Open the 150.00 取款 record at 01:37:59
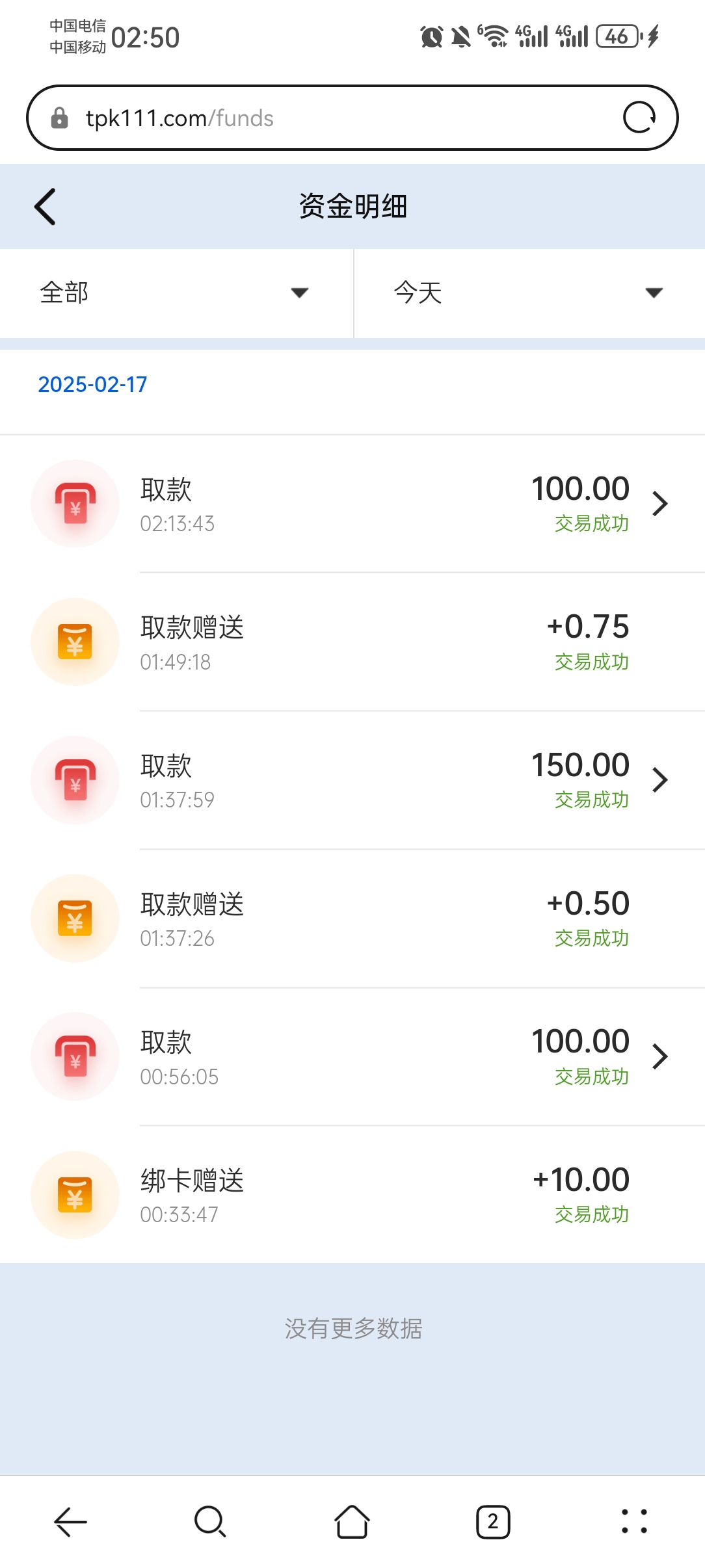 coord(352,780)
